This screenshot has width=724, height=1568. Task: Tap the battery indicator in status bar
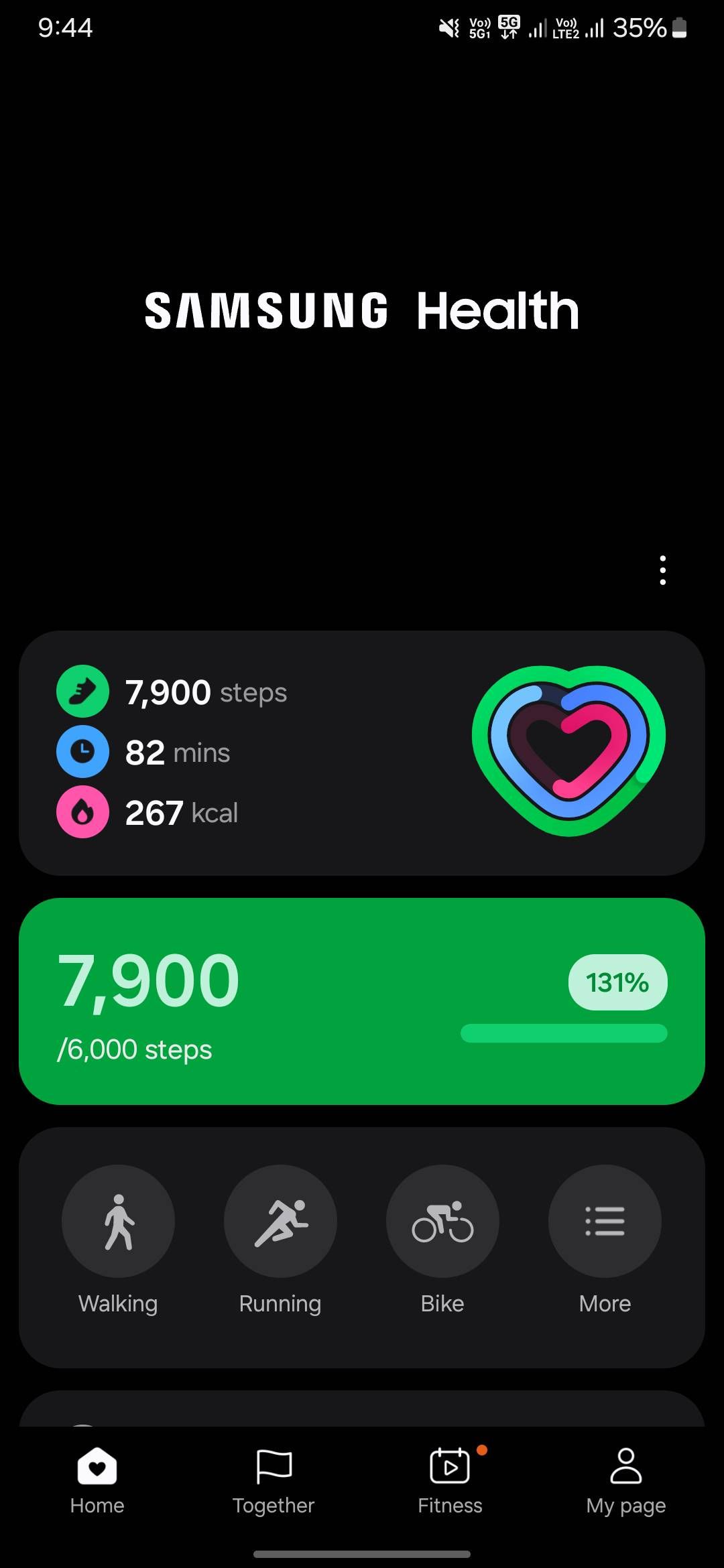coord(678,28)
